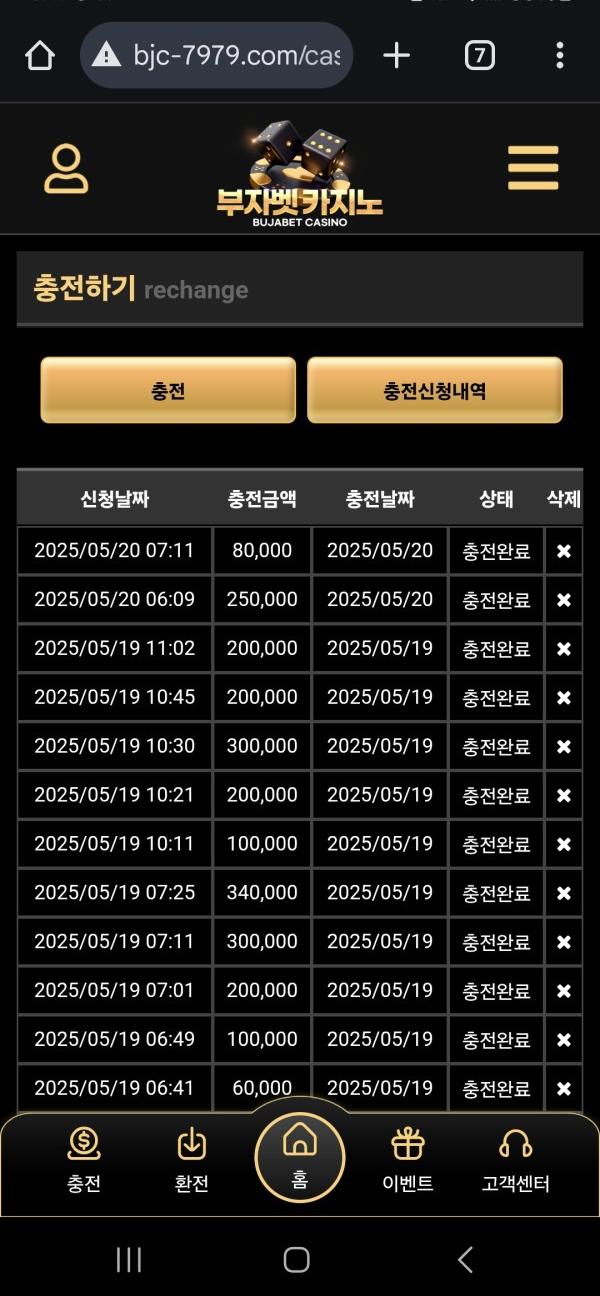Viewport: 600px width, 1296px height.
Task: Tap the 충전 gold button
Action: point(168,391)
